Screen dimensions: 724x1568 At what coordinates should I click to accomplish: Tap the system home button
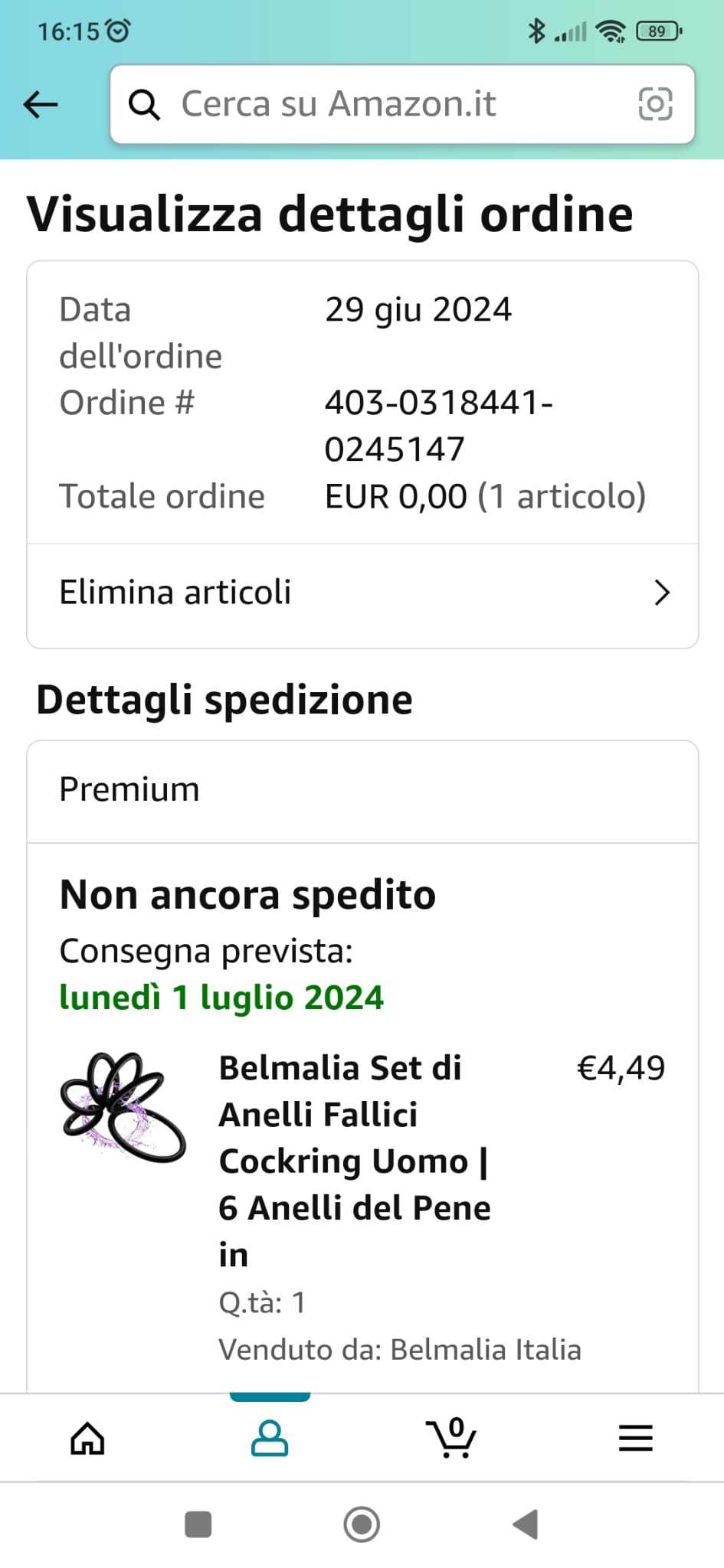pos(362,1524)
